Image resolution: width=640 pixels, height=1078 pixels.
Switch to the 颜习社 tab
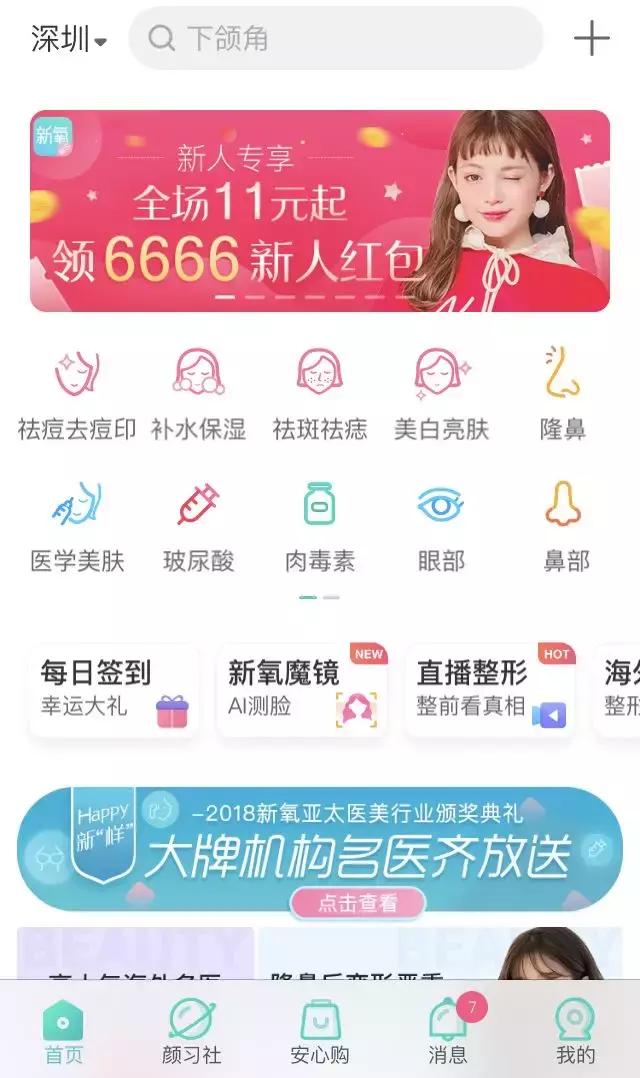pyautogui.click(x=191, y=1030)
